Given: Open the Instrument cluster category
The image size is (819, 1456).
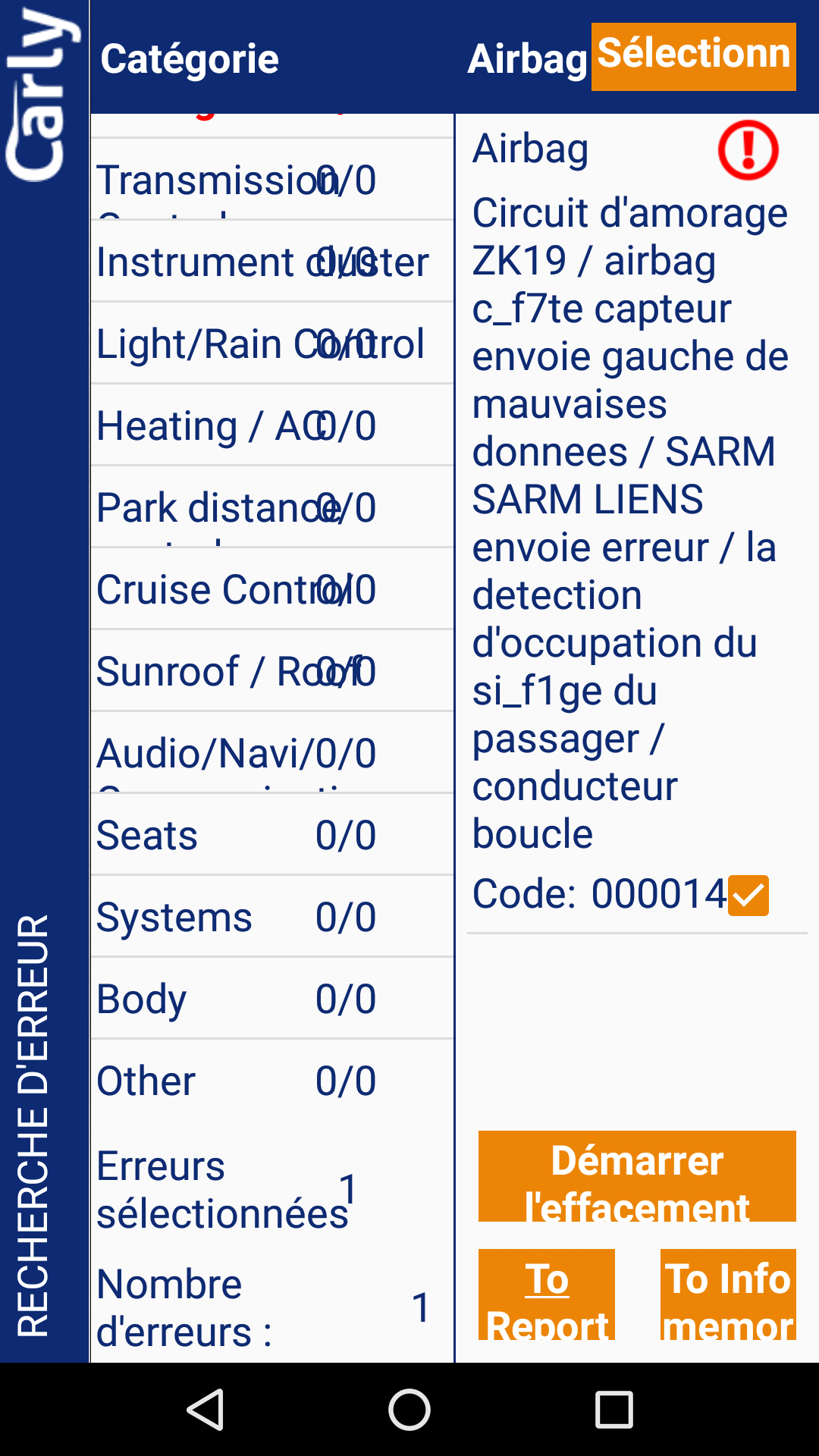Looking at the screenshot, I should tap(271, 262).
